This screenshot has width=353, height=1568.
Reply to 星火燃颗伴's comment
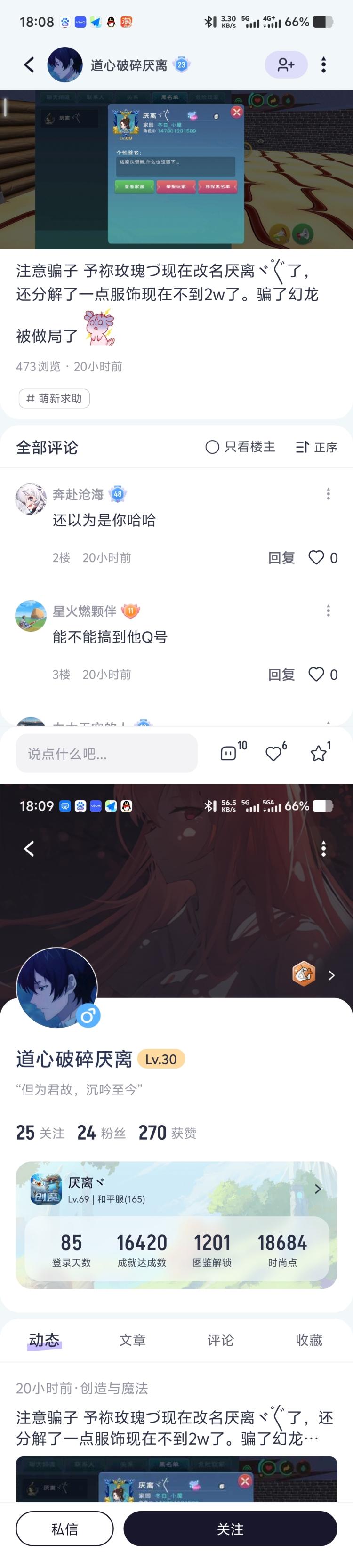pos(281,675)
